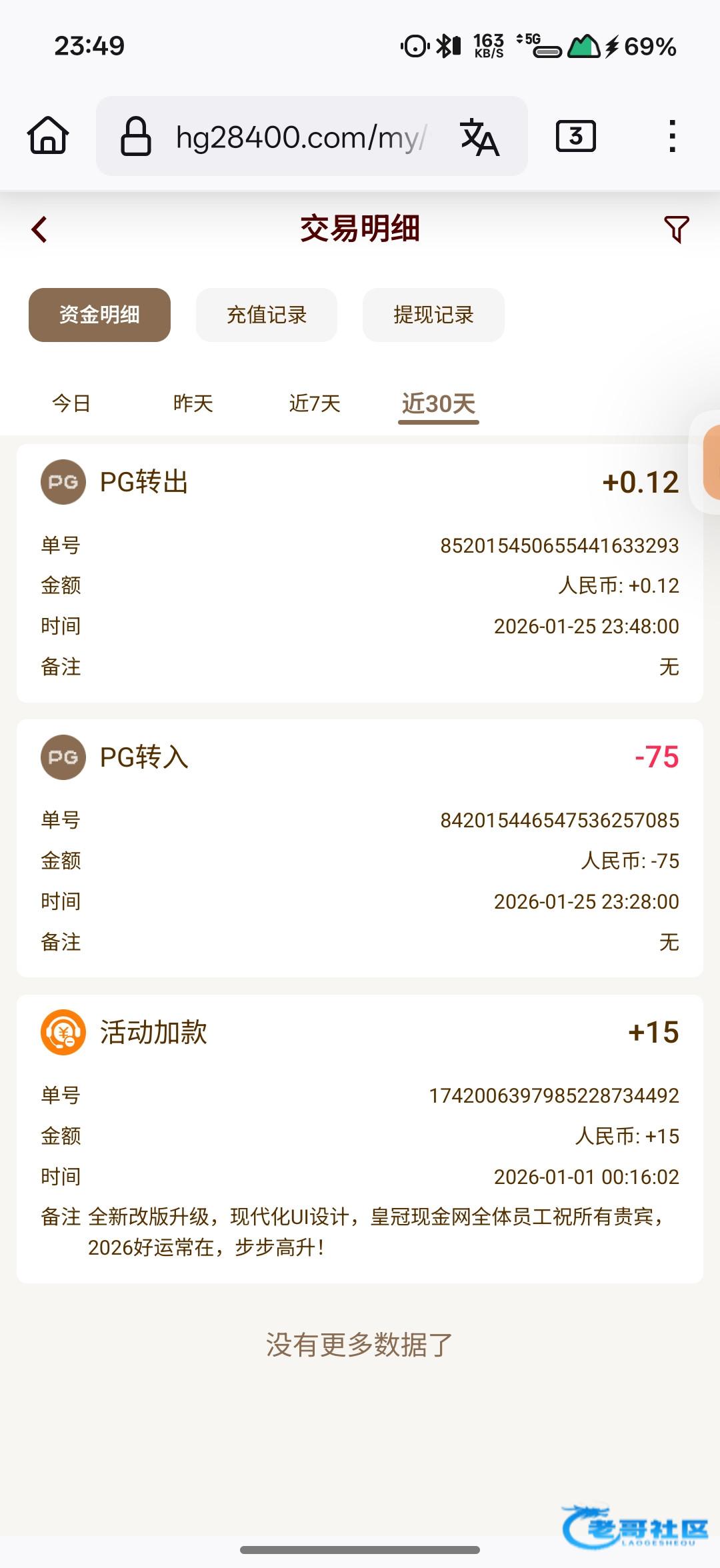Show 昨天 transactions
The width and height of the screenshot is (720, 1568).
point(193,403)
